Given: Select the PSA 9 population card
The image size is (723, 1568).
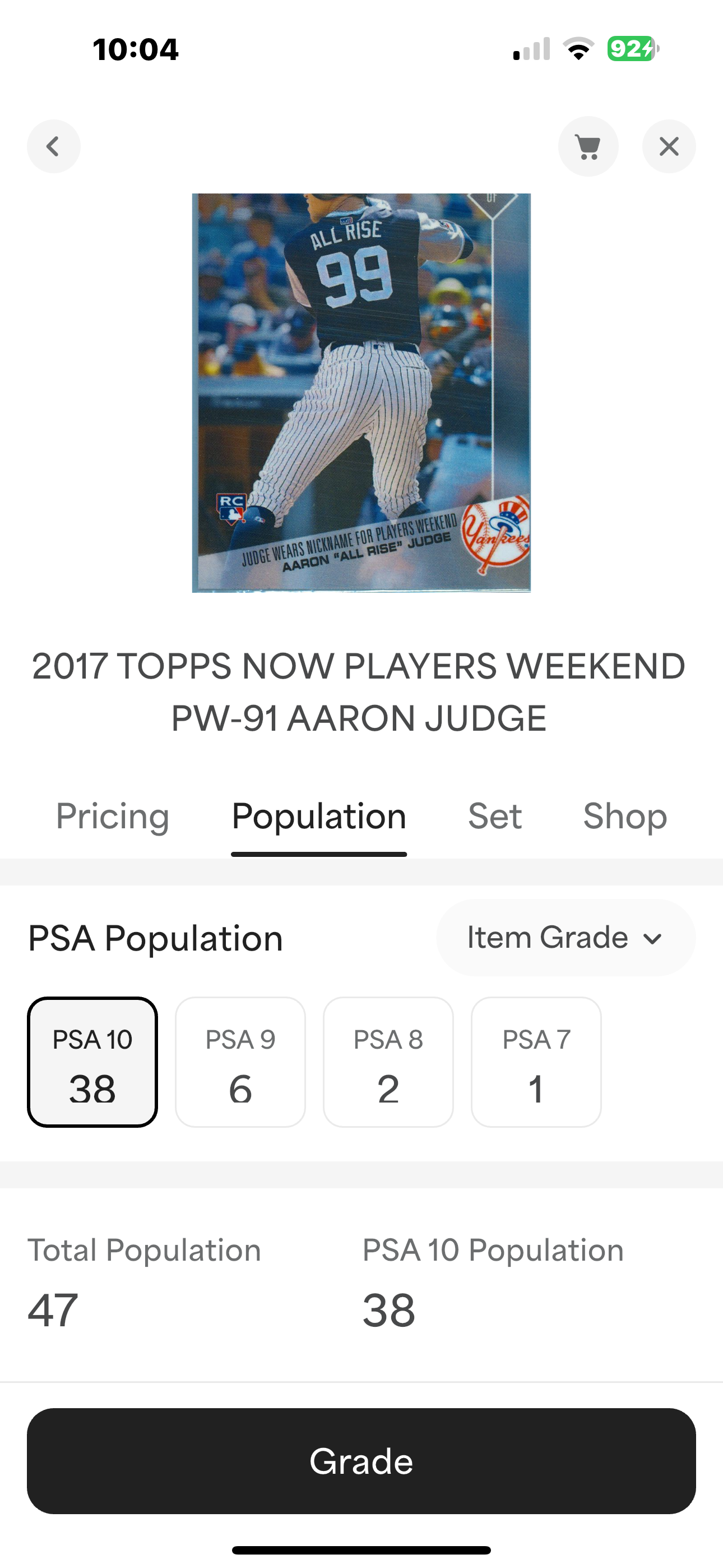Looking at the screenshot, I should (x=240, y=1062).
